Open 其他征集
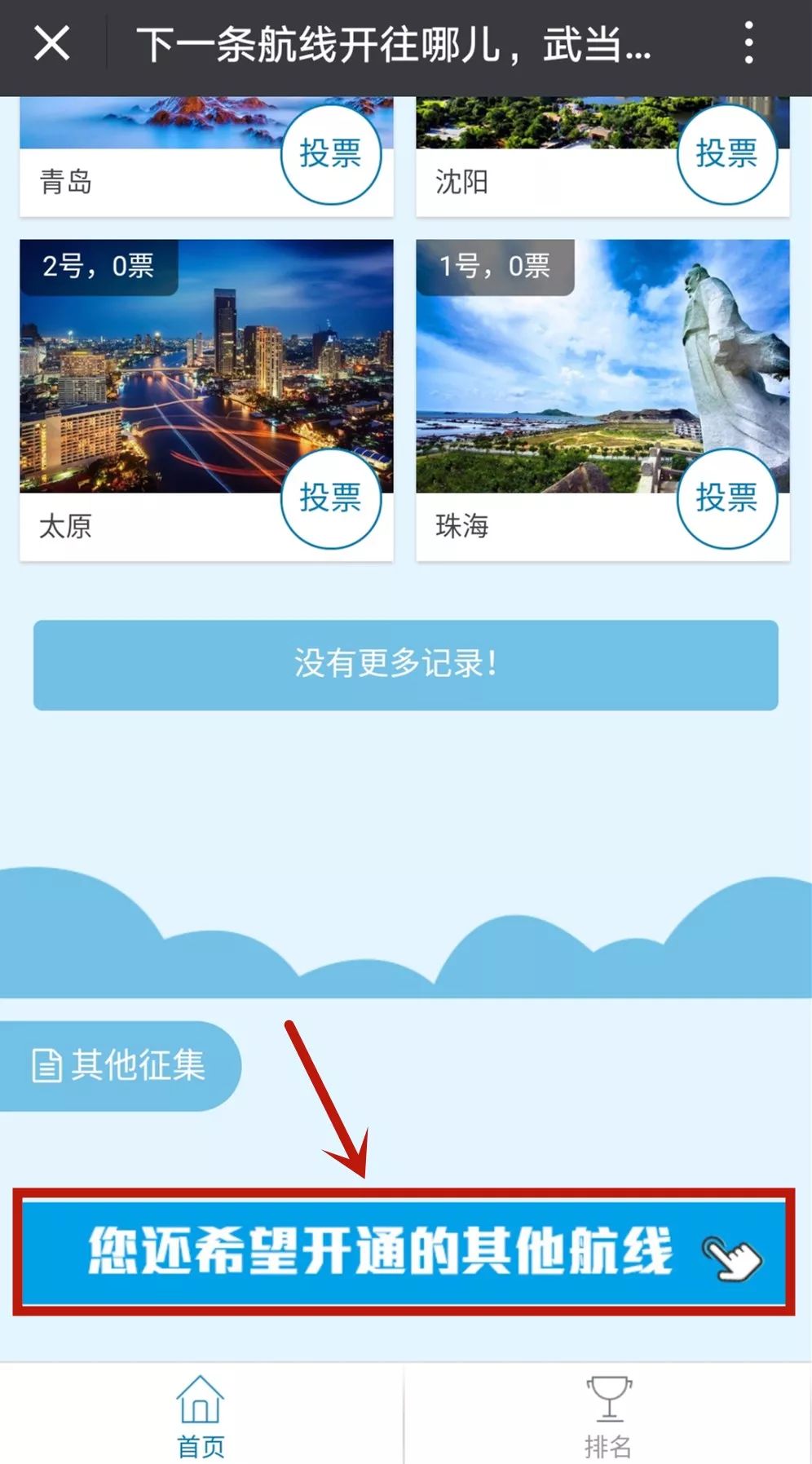The height and width of the screenshot is (1464, 812). click(x=119, y=1066)
